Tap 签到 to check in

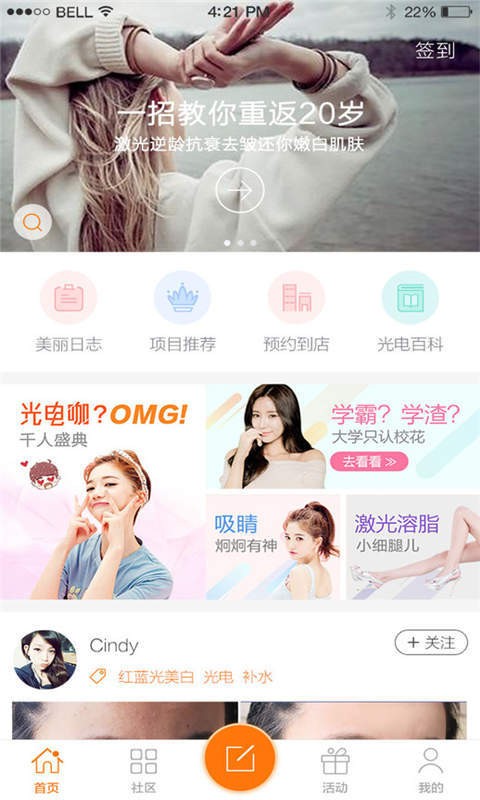pos(435,50)
